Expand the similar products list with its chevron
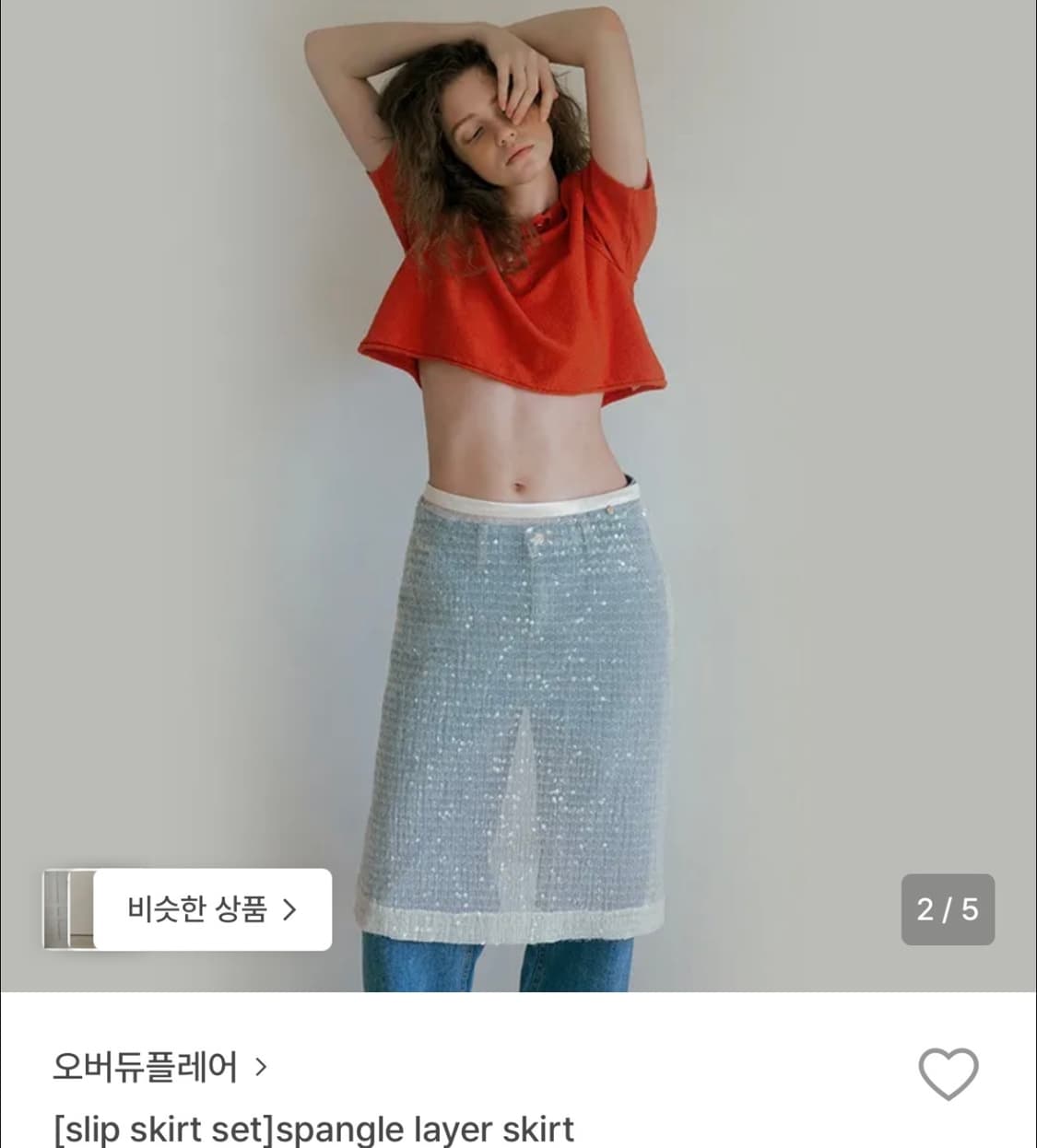This screenshot has height=1148, width=1037. (x=293, y=910)
